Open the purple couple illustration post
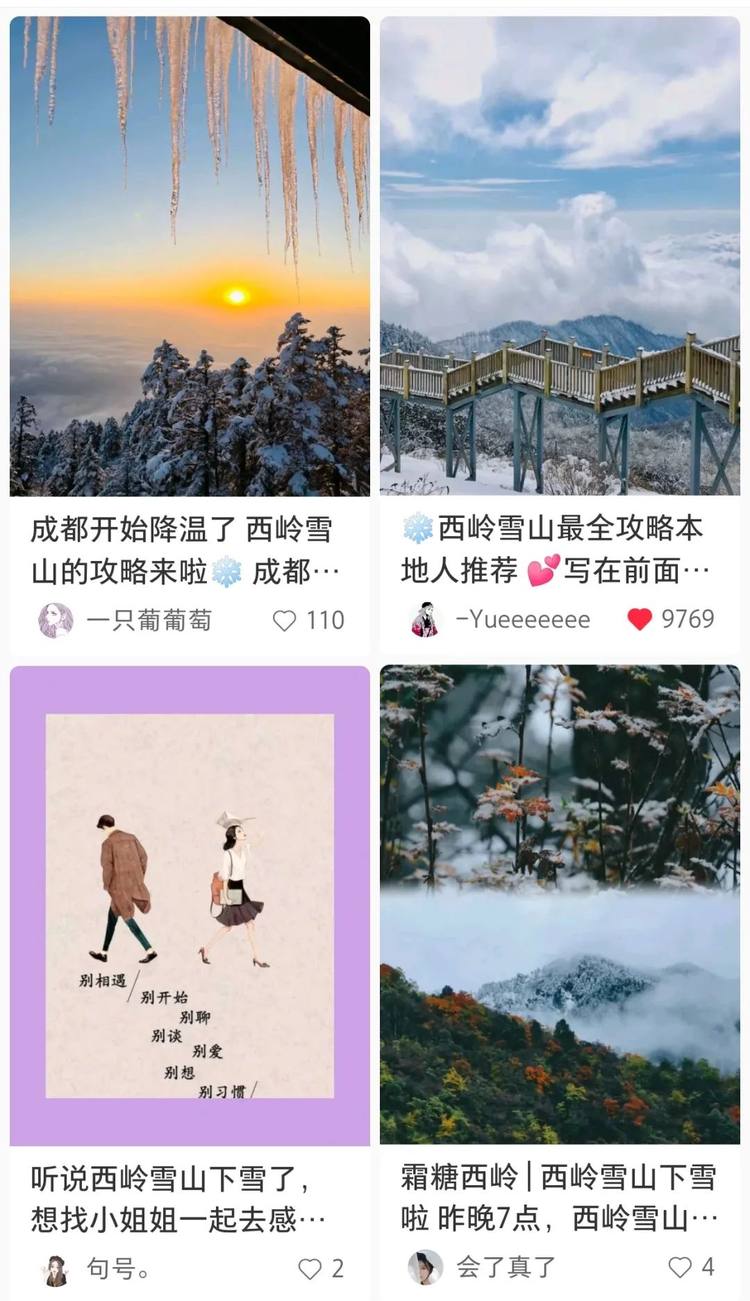Screen dimensions: 750x1301 190,905
